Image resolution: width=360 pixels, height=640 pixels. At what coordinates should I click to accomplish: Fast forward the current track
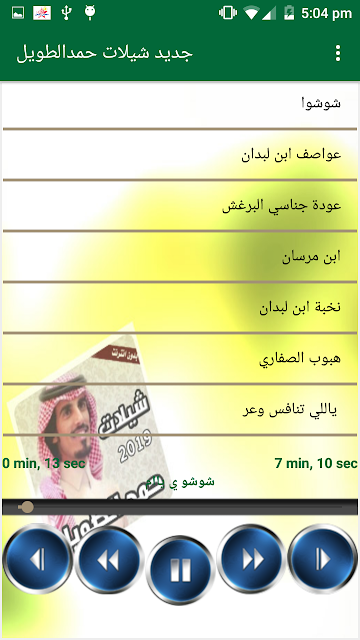point(251,559)
